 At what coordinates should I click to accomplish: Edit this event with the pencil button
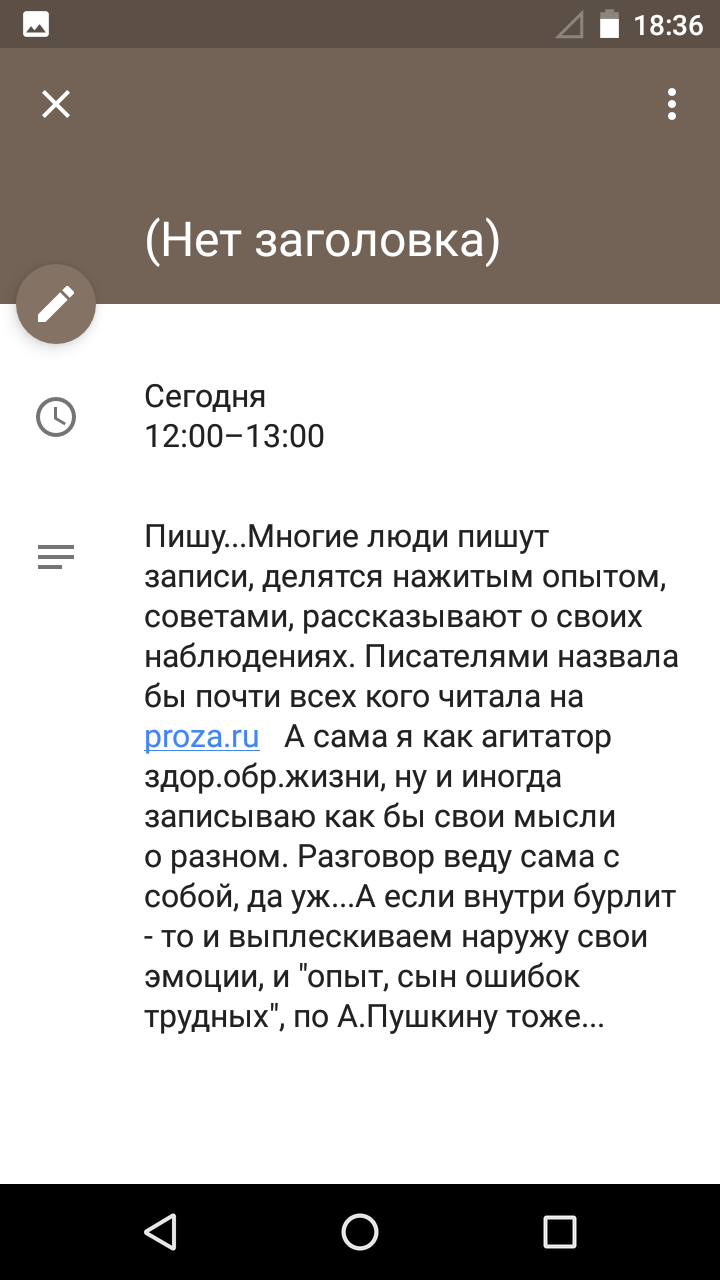pyautogui.click(x=56, y=304)
